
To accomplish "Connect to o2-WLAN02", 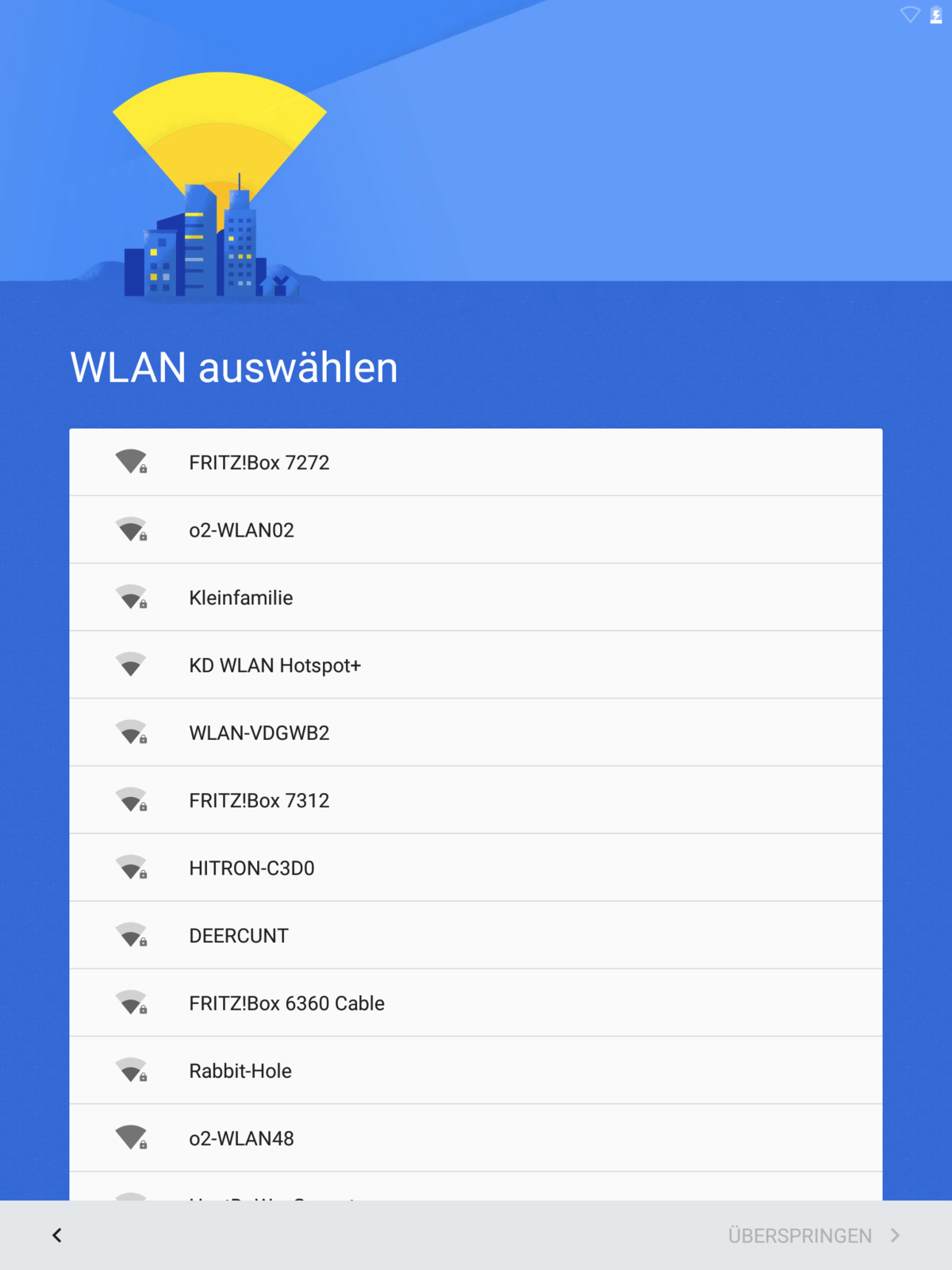I will (475, 529).
